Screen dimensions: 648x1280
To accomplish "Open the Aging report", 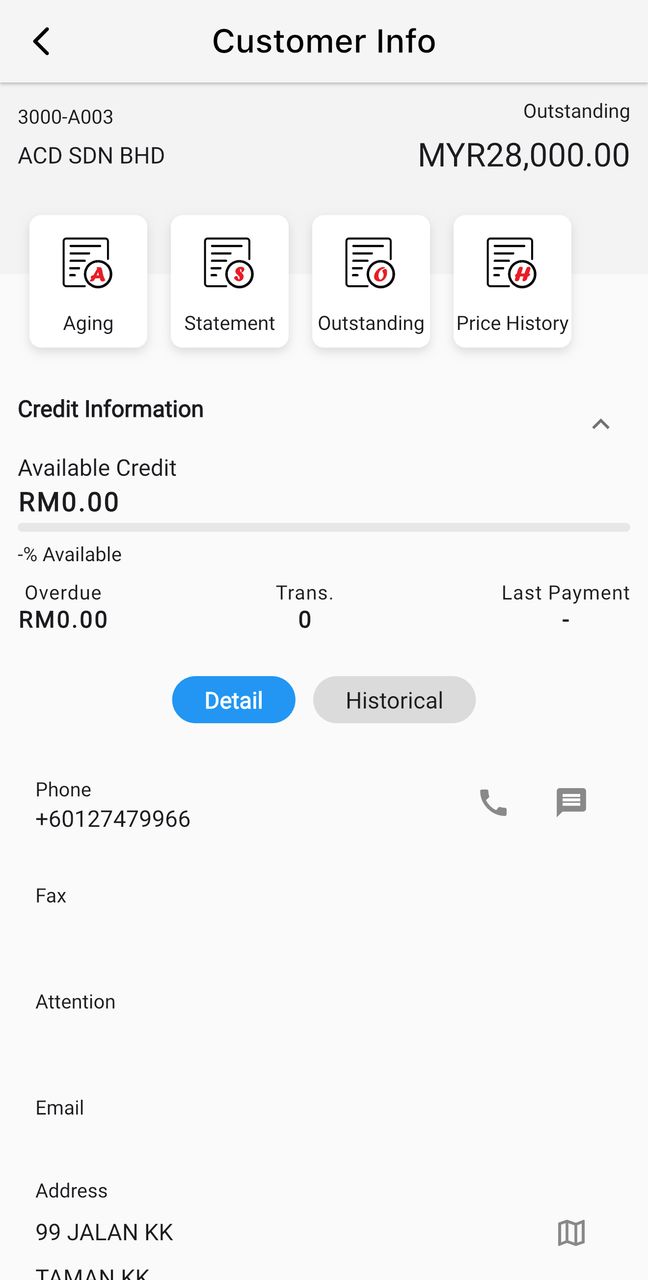I will click(88, 282).
